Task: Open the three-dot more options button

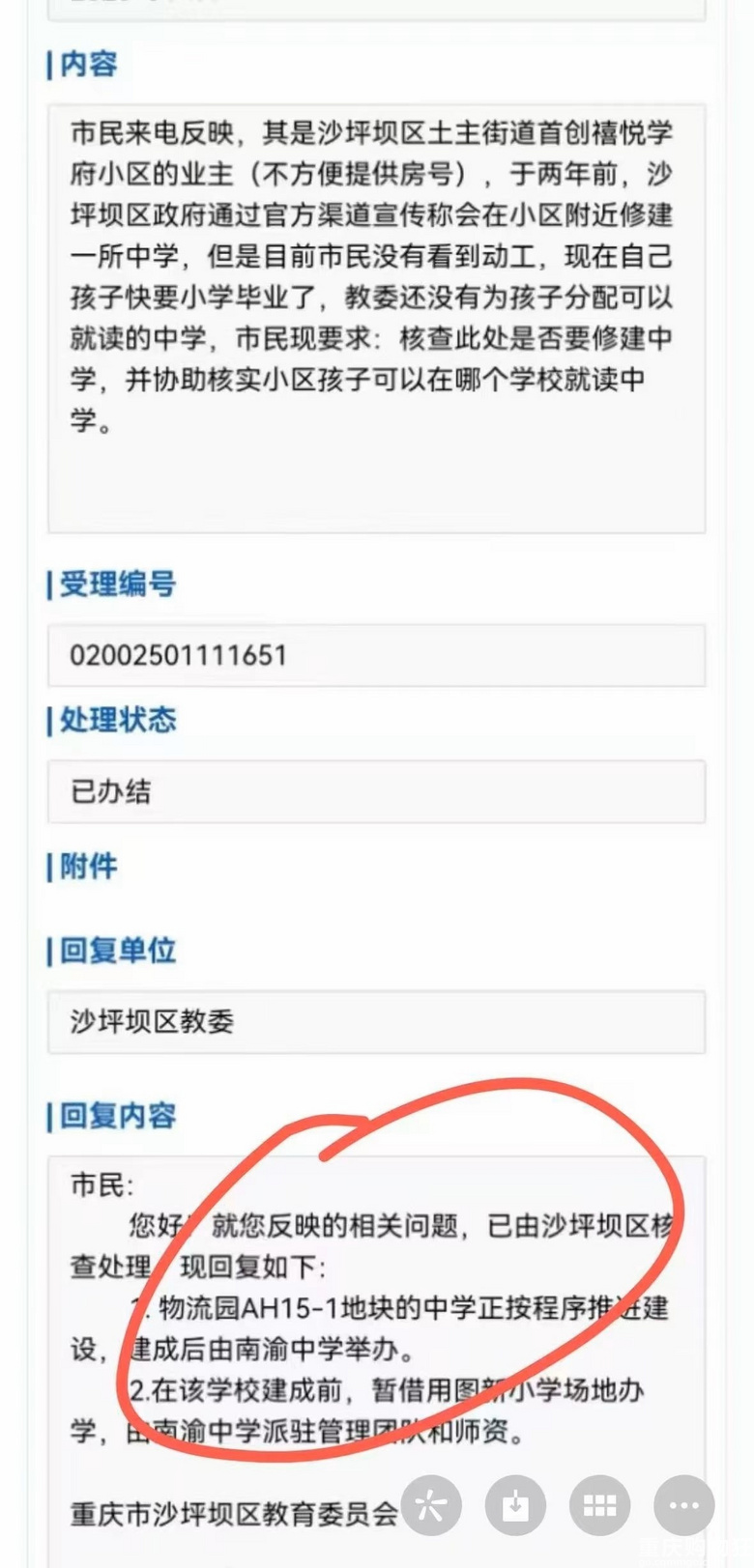Action: pos(684,1505)
